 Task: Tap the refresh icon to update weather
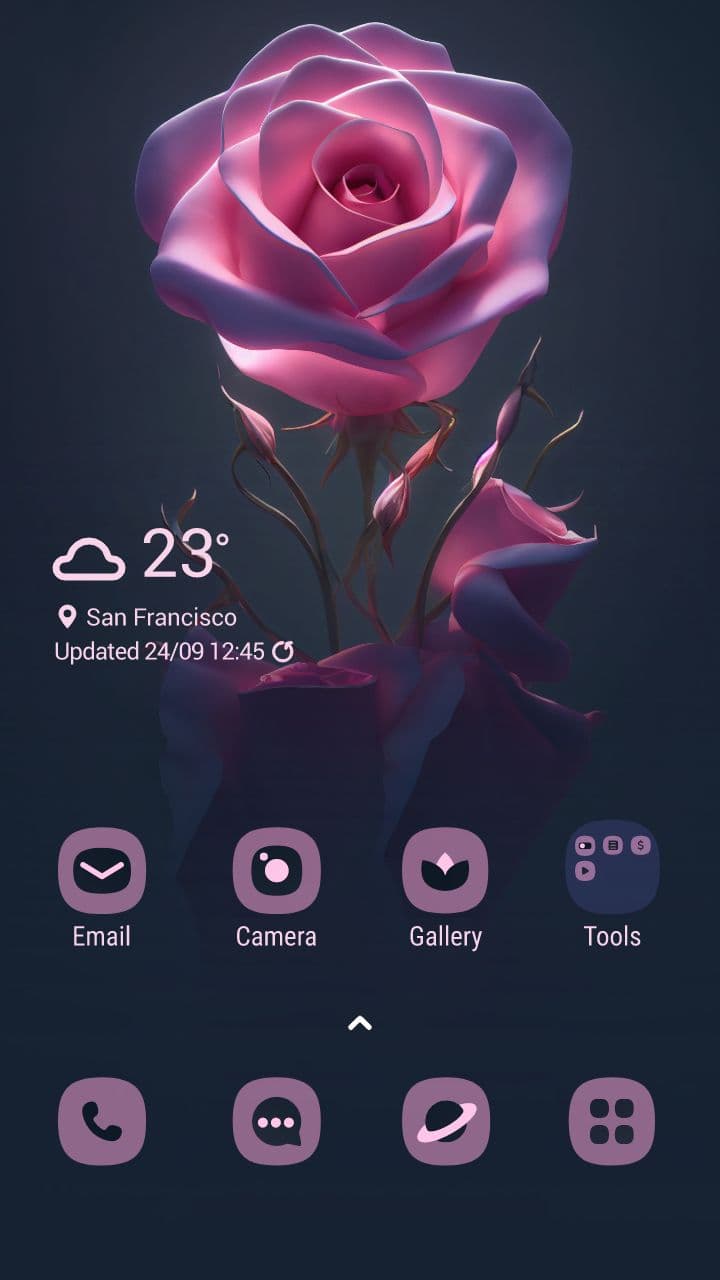click(283, 651)
